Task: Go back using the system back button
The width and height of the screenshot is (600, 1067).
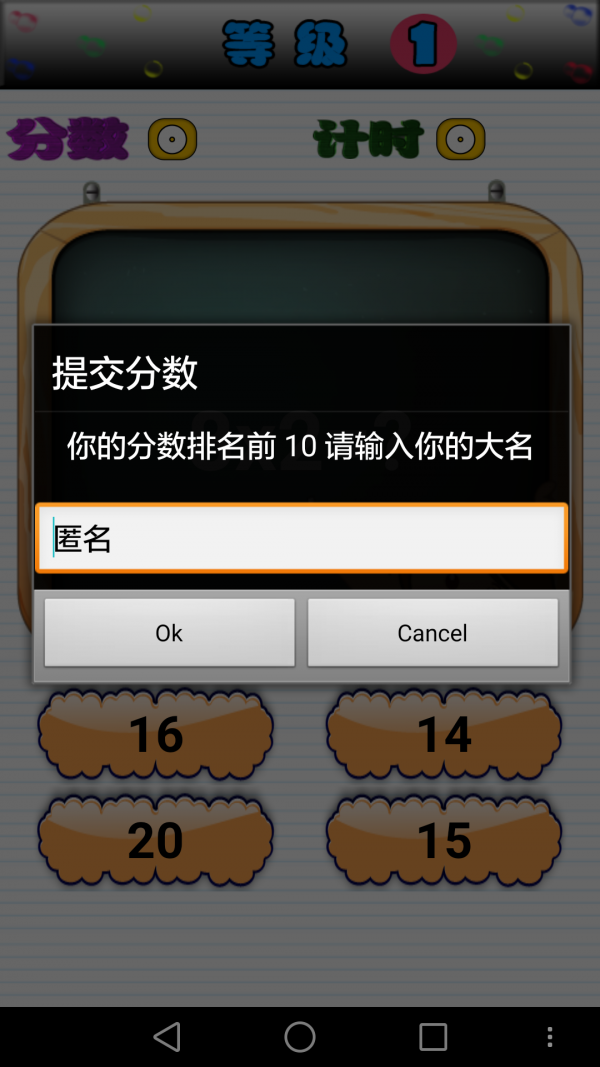Action: click(x=167, y=1036)
